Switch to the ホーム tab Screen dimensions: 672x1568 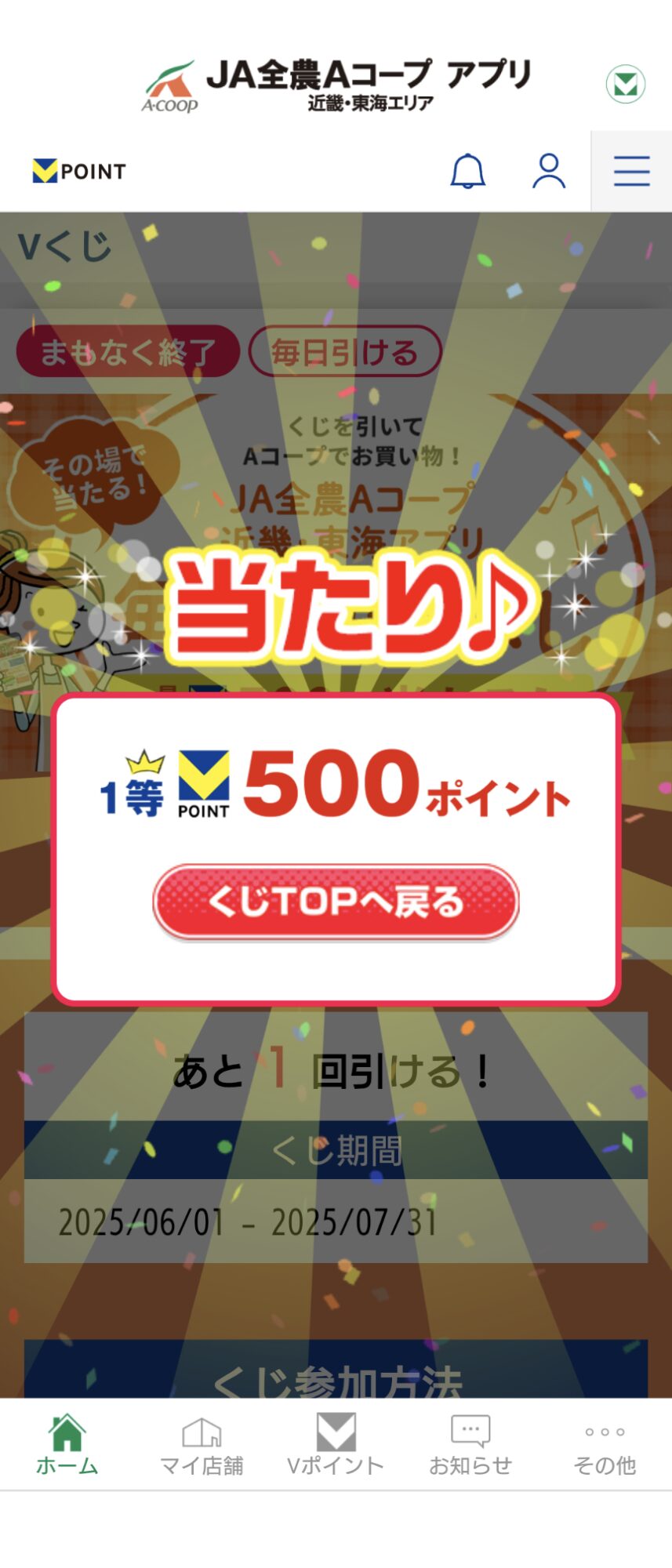pos(67,1444)
